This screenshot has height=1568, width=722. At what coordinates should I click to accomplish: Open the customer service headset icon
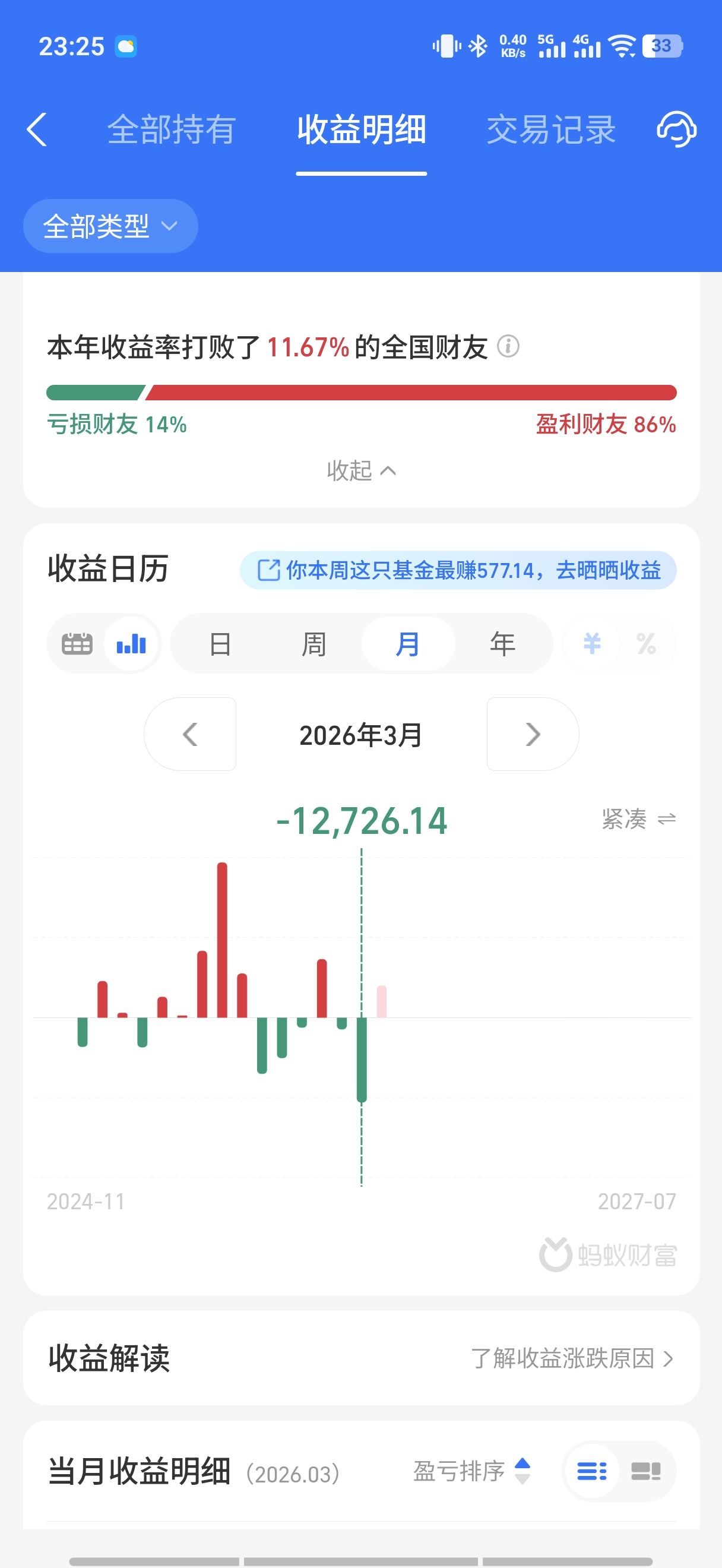[x=676, y=129]
